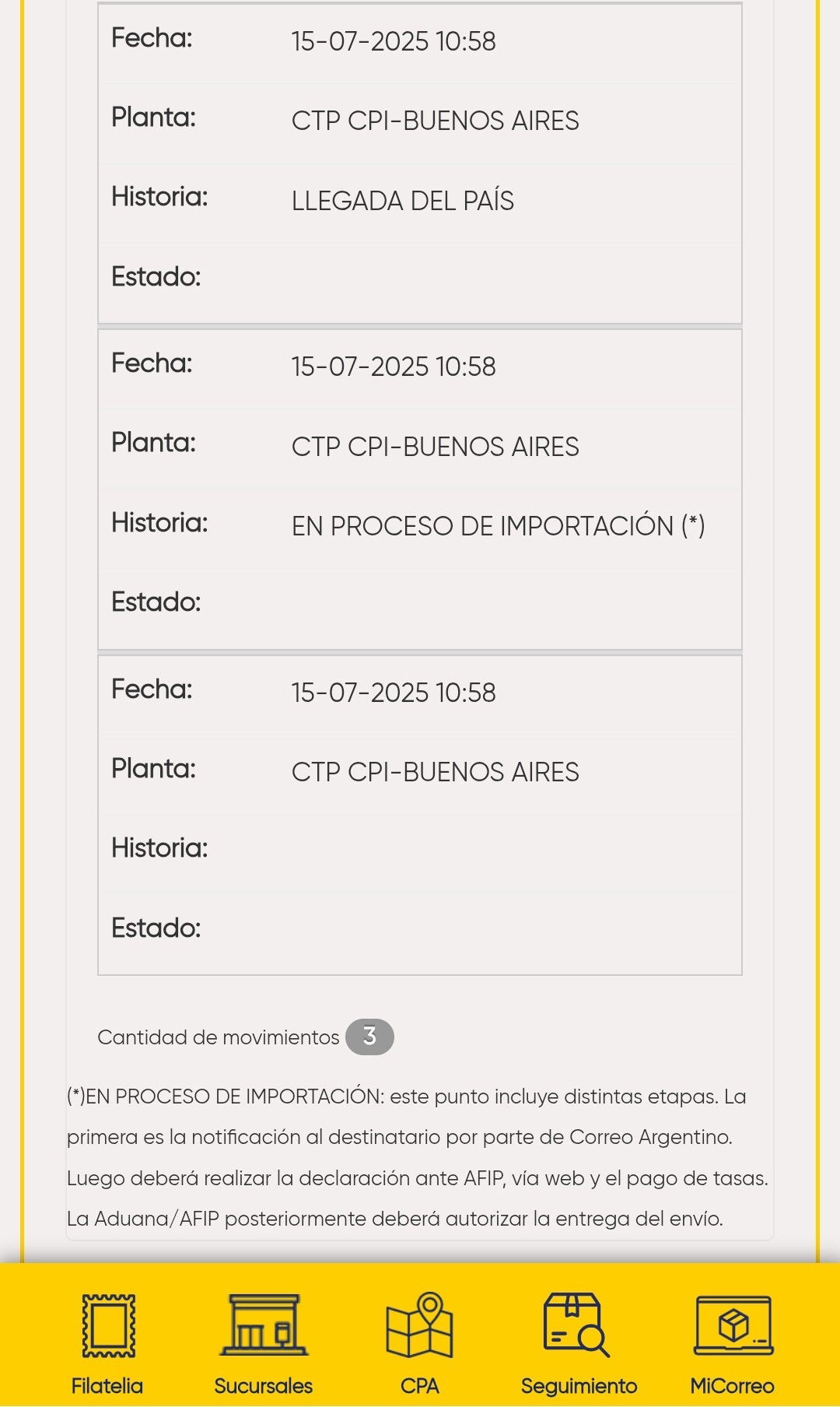Open the Filatelia section
The height and width of the screenshot is (1407, 840).
(x=107, y=1344)
